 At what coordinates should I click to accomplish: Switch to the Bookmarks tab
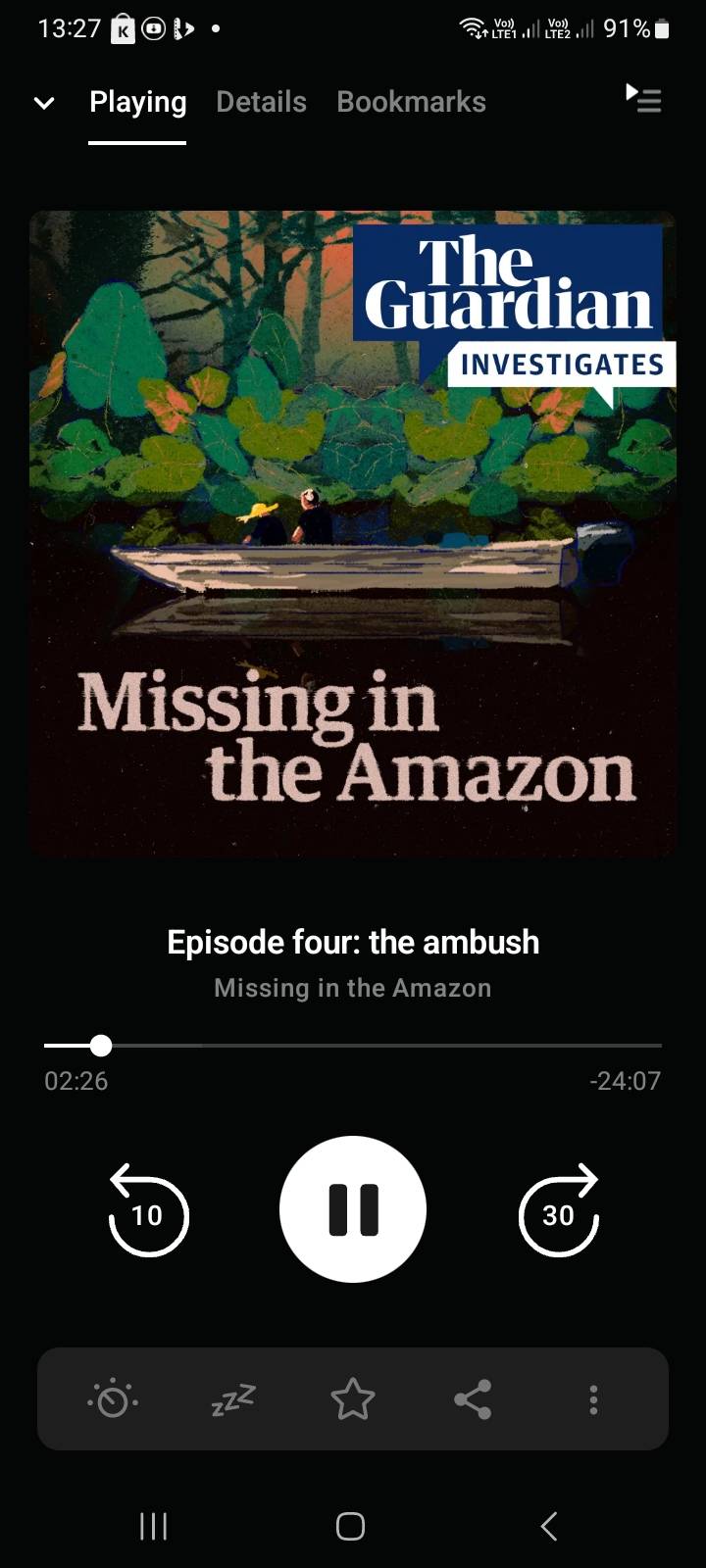(x=411, y=102)
